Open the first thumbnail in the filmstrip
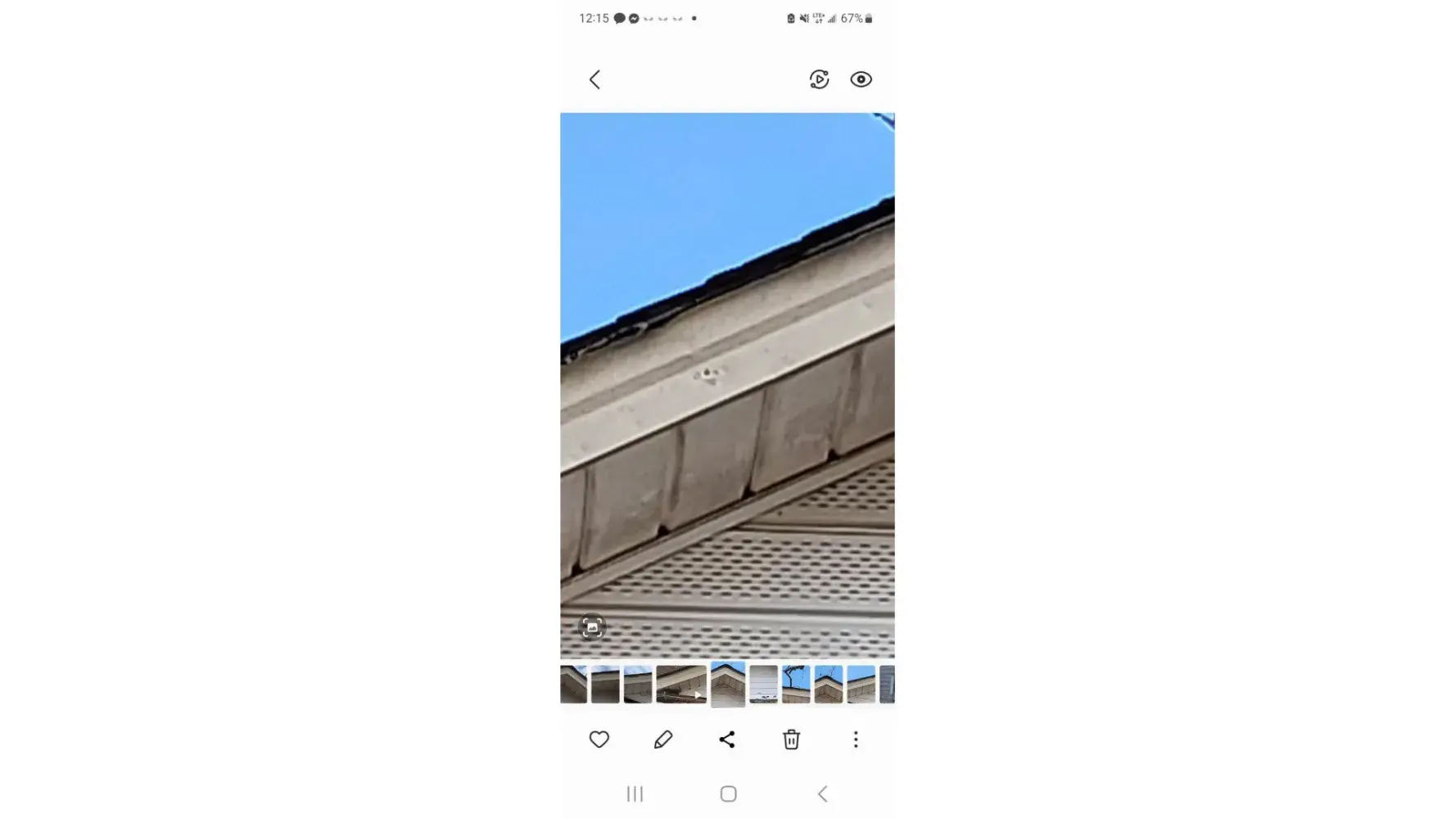The width and height of the screenshot is (1456, 819). point(573,685)
